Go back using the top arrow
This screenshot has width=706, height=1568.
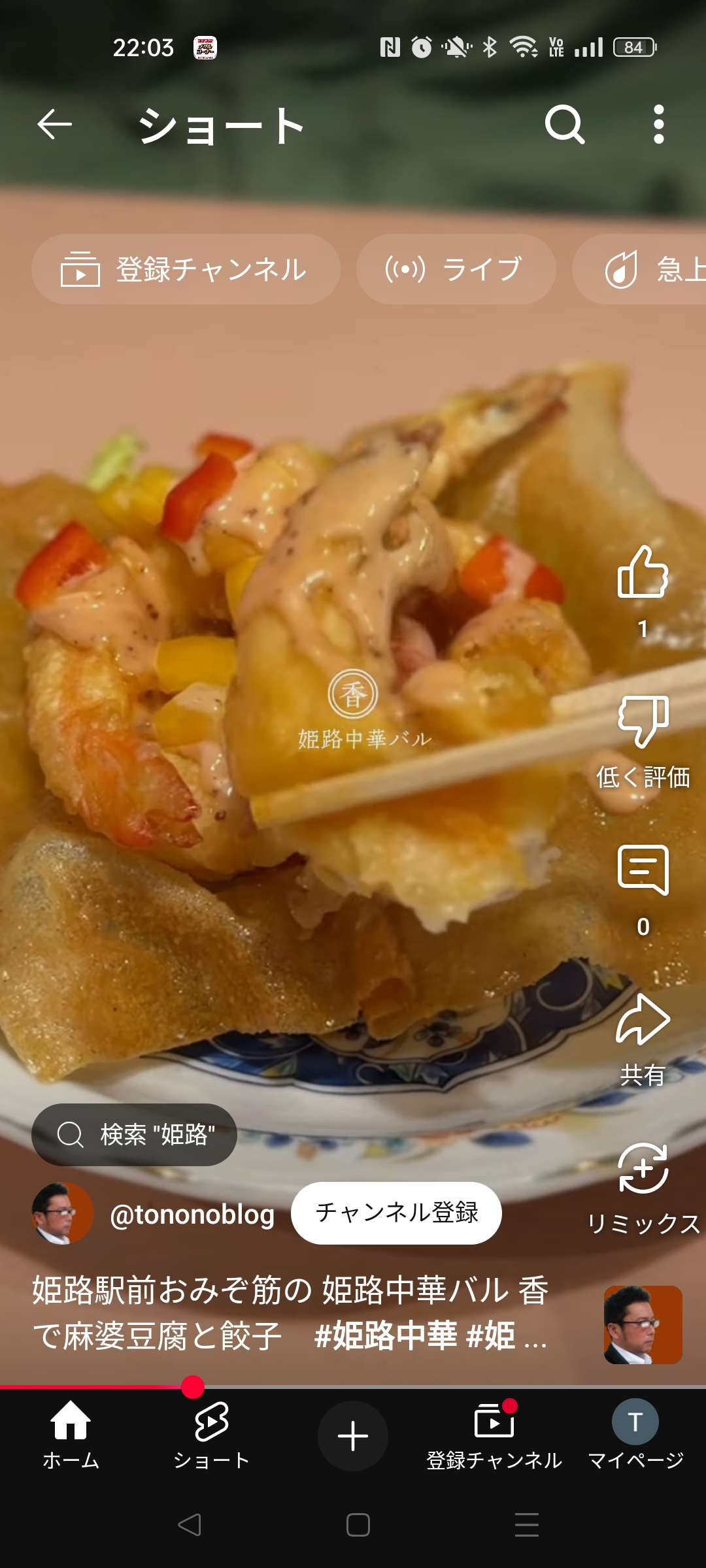[x=54, y=124]
